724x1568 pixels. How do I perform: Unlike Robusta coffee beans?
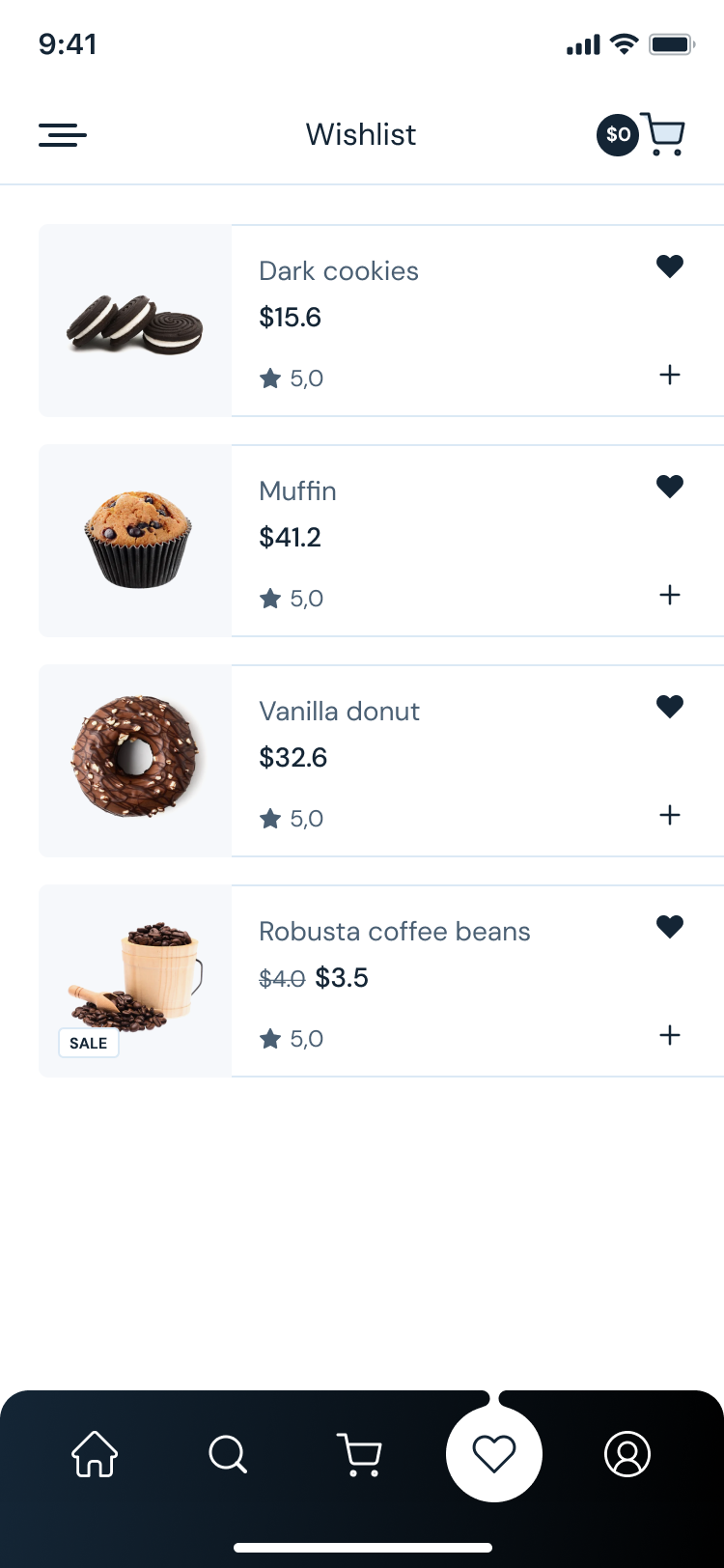670,926
